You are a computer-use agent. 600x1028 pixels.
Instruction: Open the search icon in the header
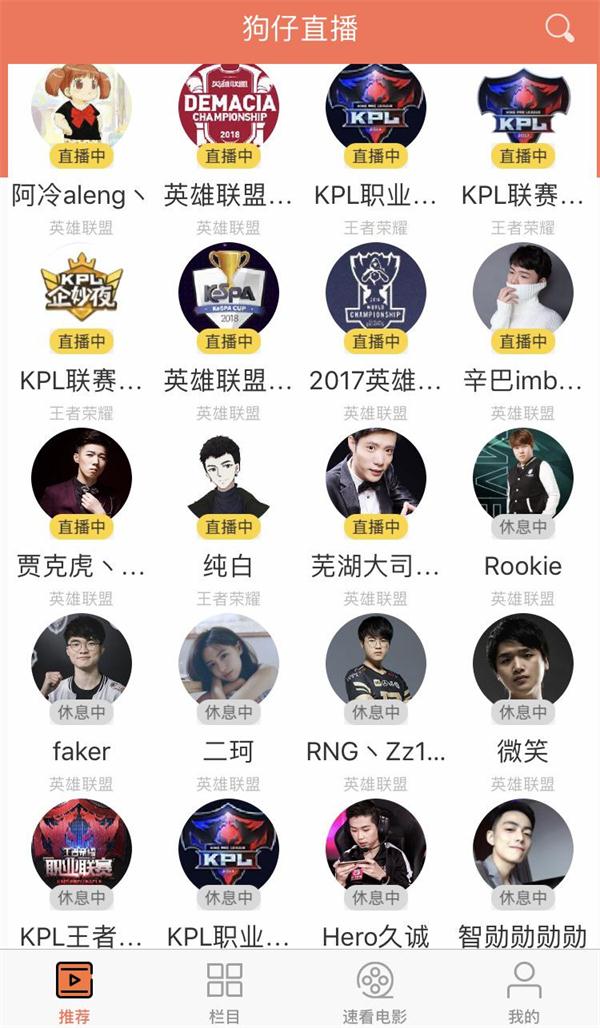[x=559, y=28]
